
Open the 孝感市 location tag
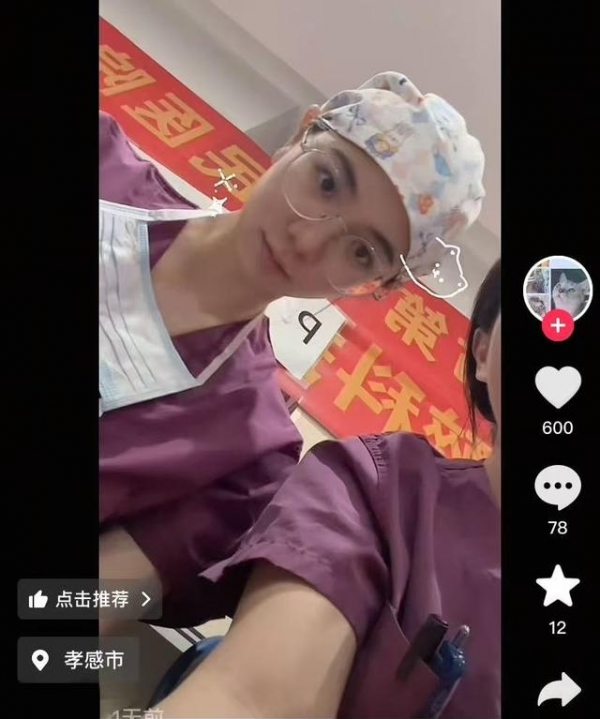[78, 660]
